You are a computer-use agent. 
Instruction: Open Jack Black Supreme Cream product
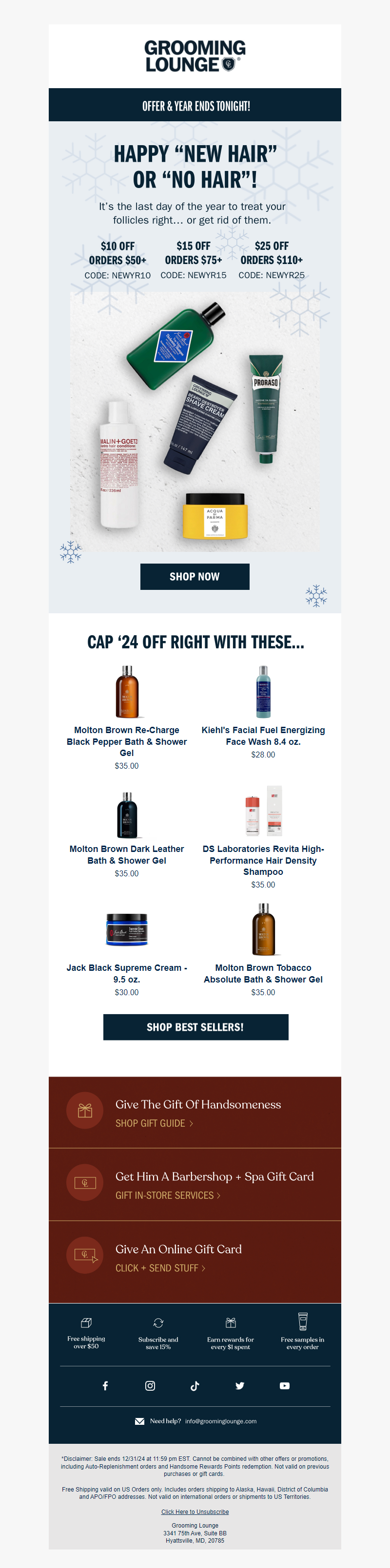pyautogui.click(x=127, y=973)
